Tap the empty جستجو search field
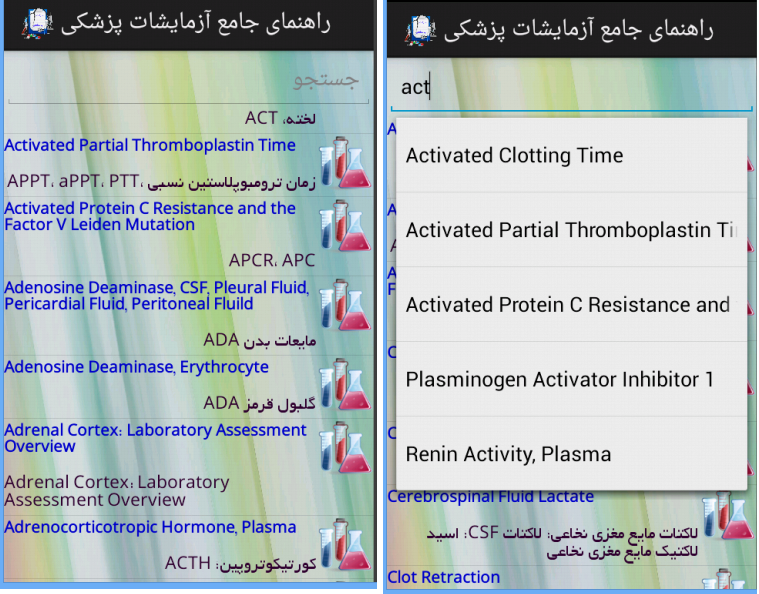Image resolution: width=759 pixels, height=594 pixels. (188, 81)
